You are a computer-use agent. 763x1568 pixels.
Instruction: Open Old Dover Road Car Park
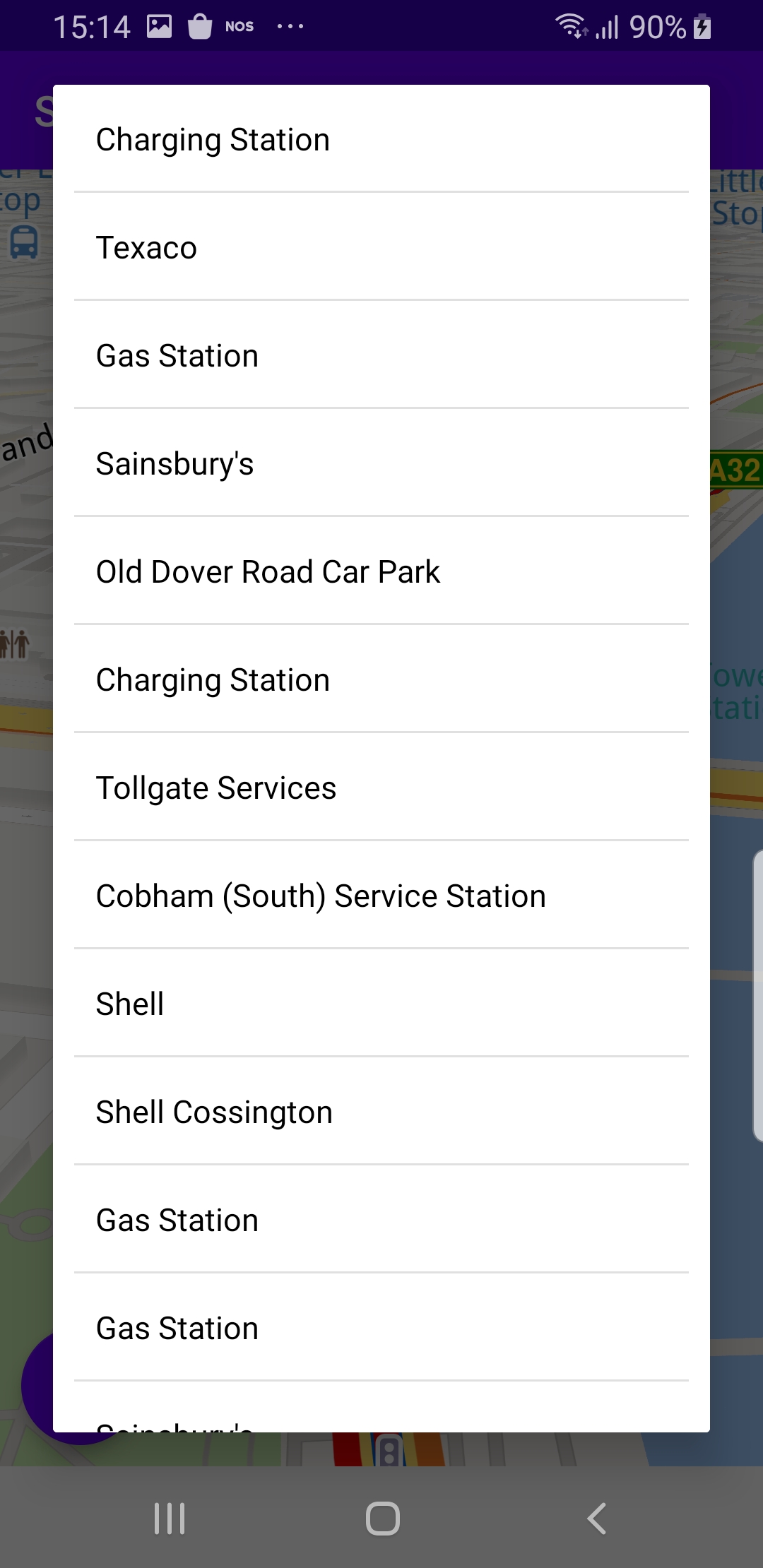(381, 572)
